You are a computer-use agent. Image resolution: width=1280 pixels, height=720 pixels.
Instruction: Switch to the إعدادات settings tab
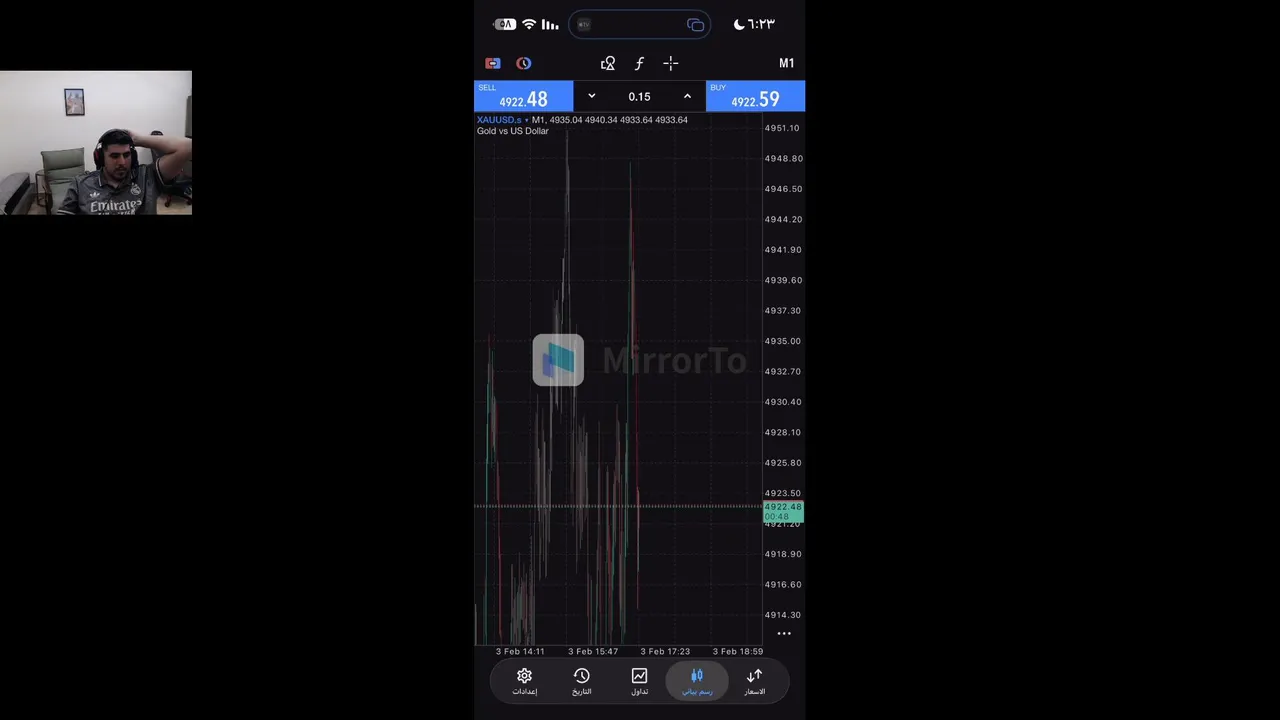pos(524,682)
